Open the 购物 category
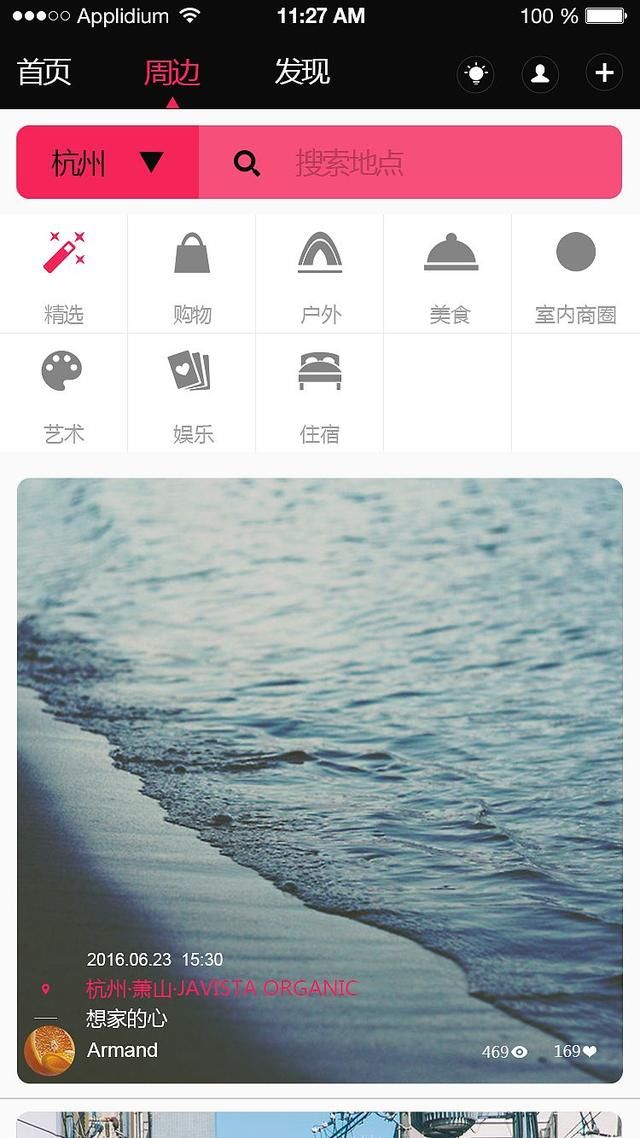 [192, 273]
